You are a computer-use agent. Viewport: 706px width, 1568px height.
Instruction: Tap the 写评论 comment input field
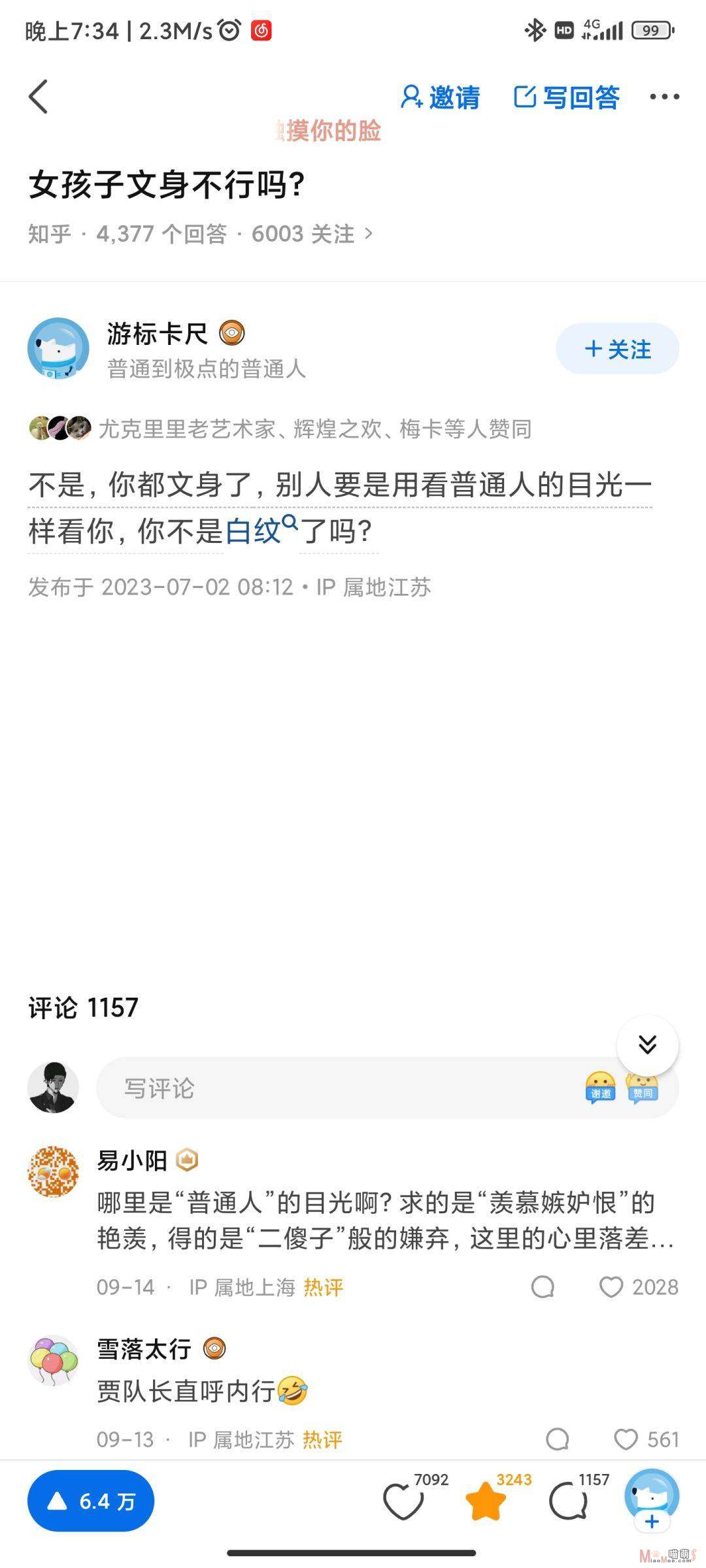(x=340, y=1088)
